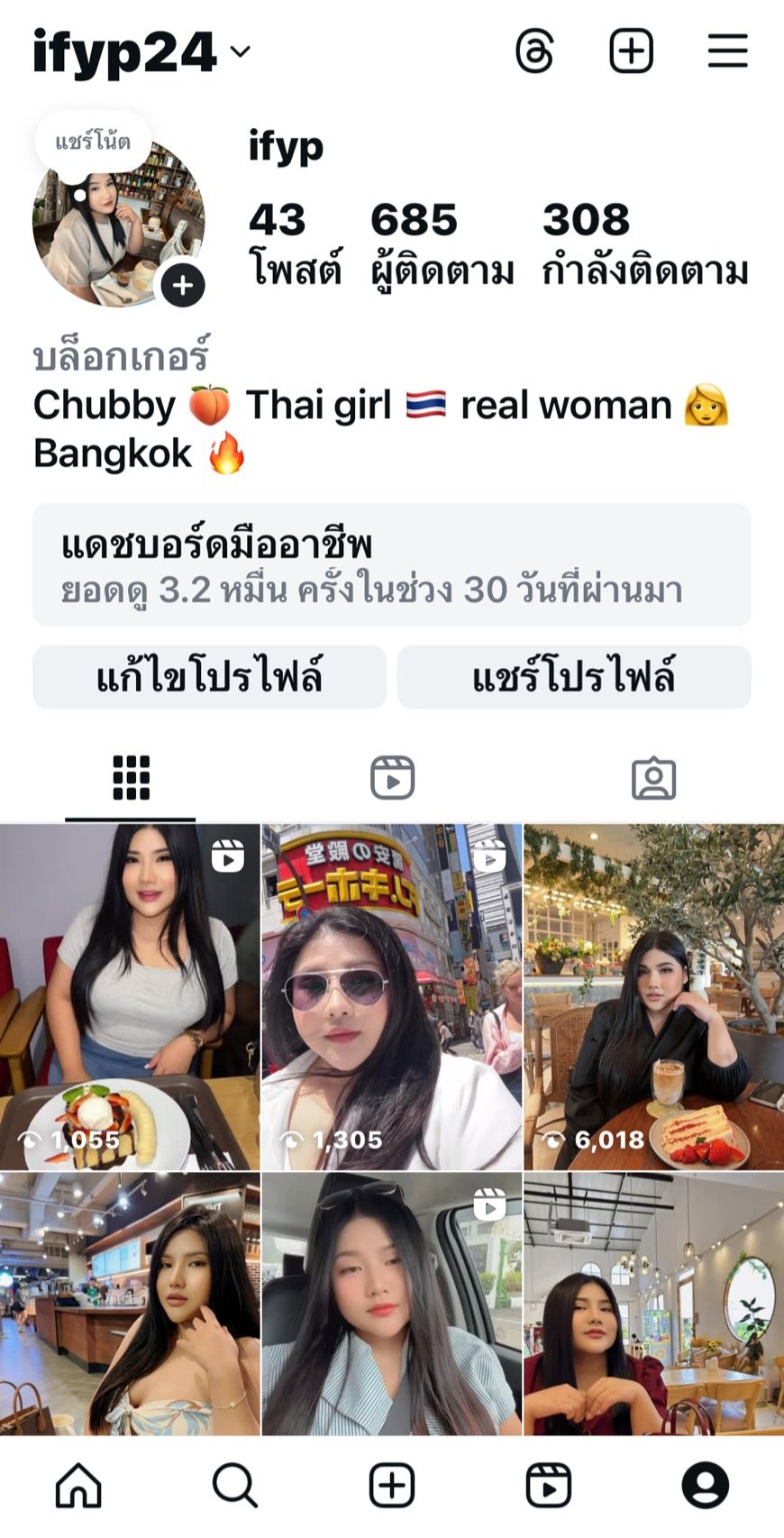Switch to the Reels profile tab

pos(392,777)
